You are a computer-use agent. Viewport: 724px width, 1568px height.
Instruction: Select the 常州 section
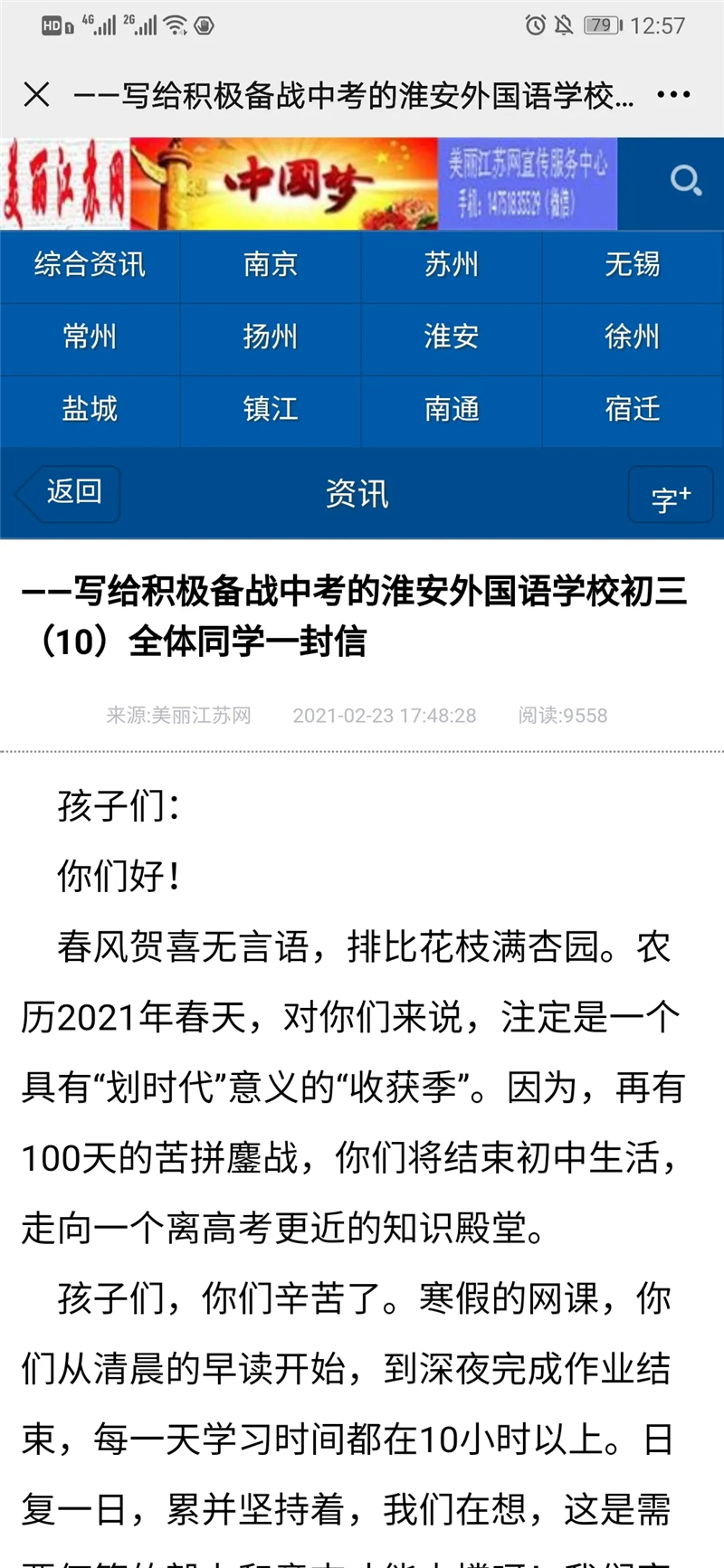tap(90, 337)
